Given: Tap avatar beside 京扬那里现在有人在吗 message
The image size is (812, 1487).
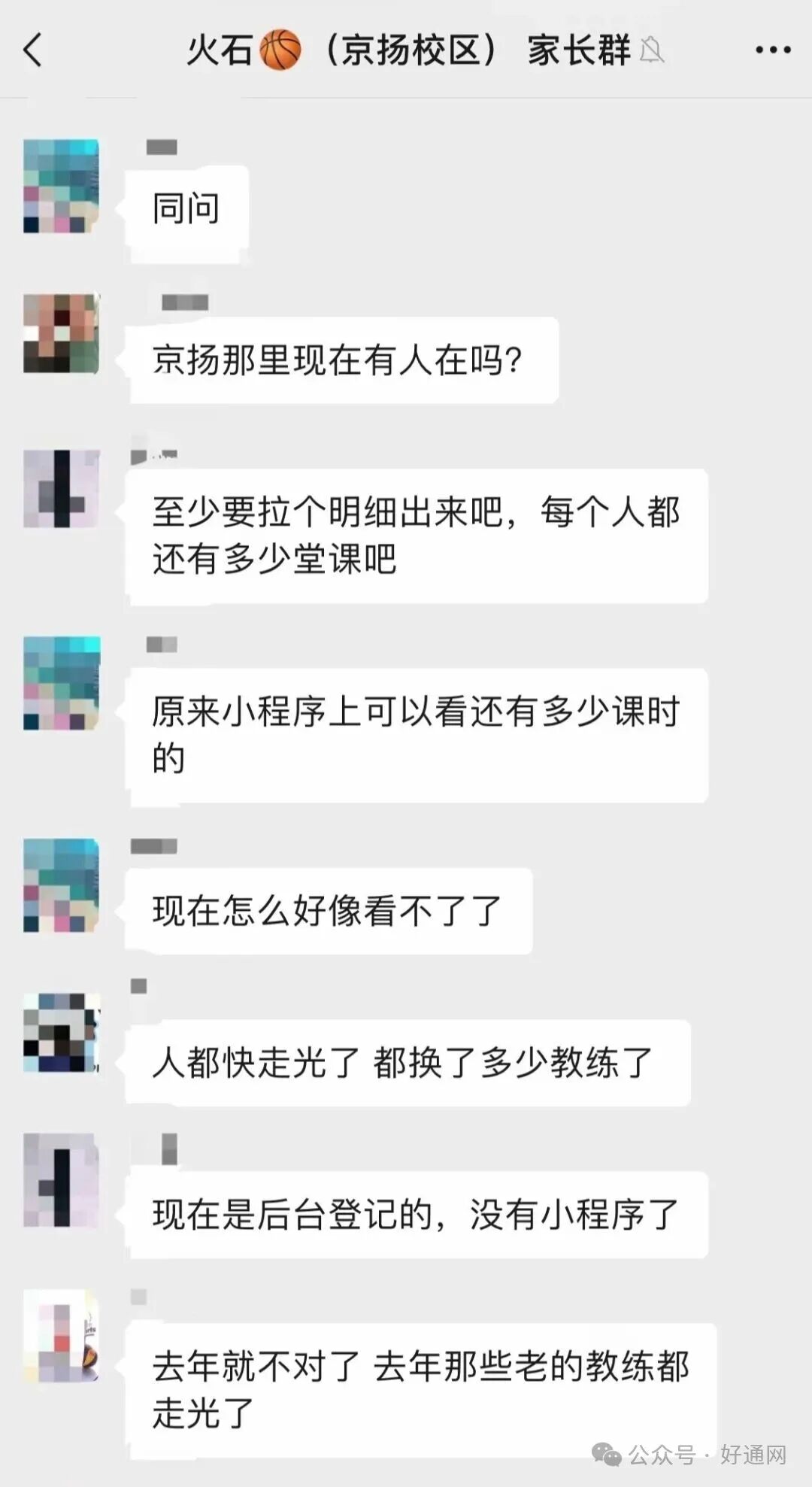Looking at the screenshot, I should (x=61, y=334).
